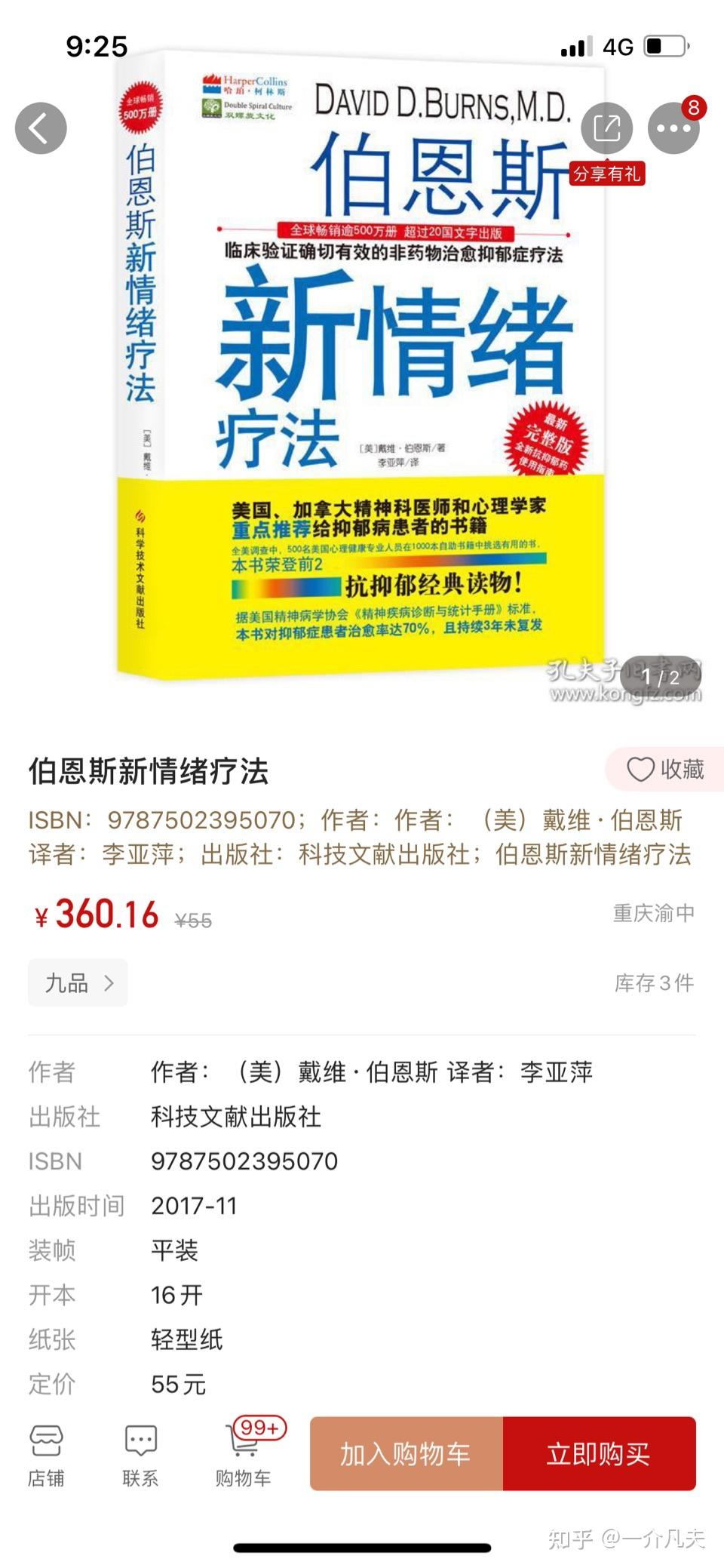Buy now with 立即购买
The image size is (724, 1568).
click(600, 1453)
